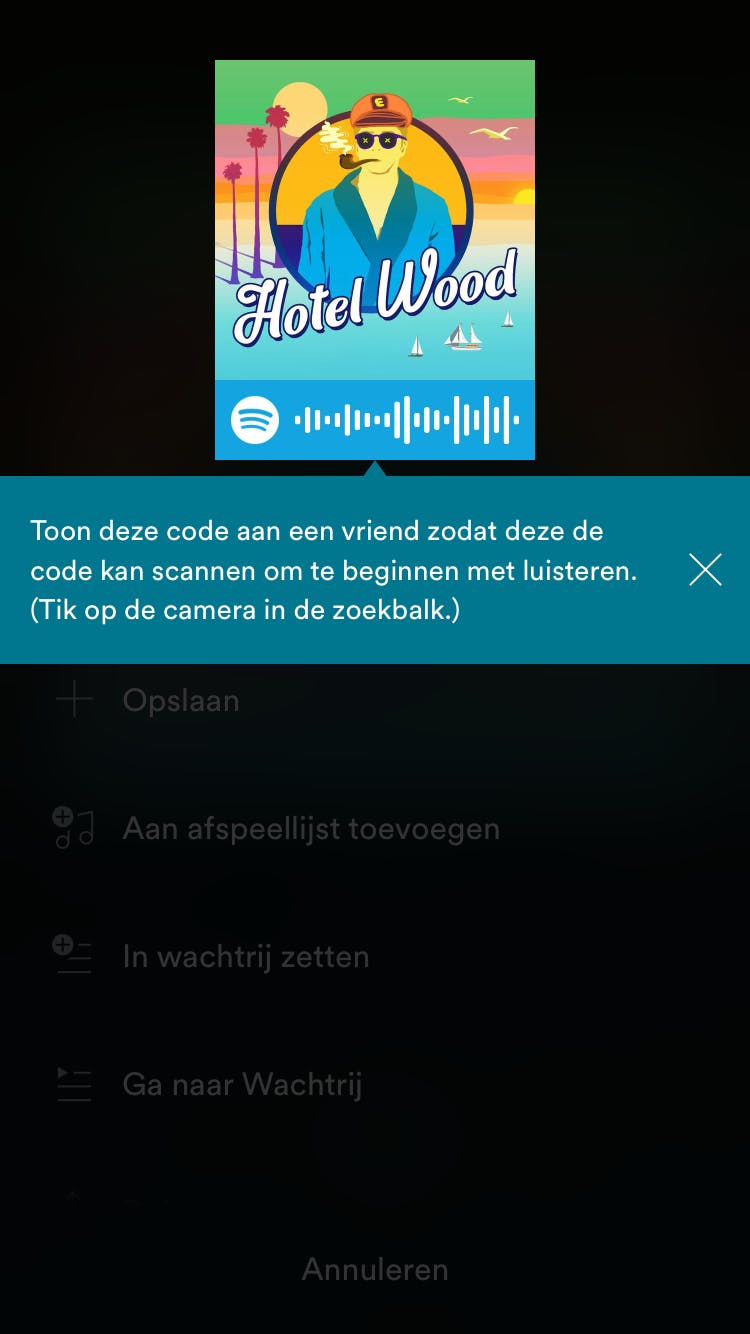Select Aan afspeellijst toevoegen
Image resolution: width=750 pixels, height=1334 pixels.
click(x=310, y=828)
